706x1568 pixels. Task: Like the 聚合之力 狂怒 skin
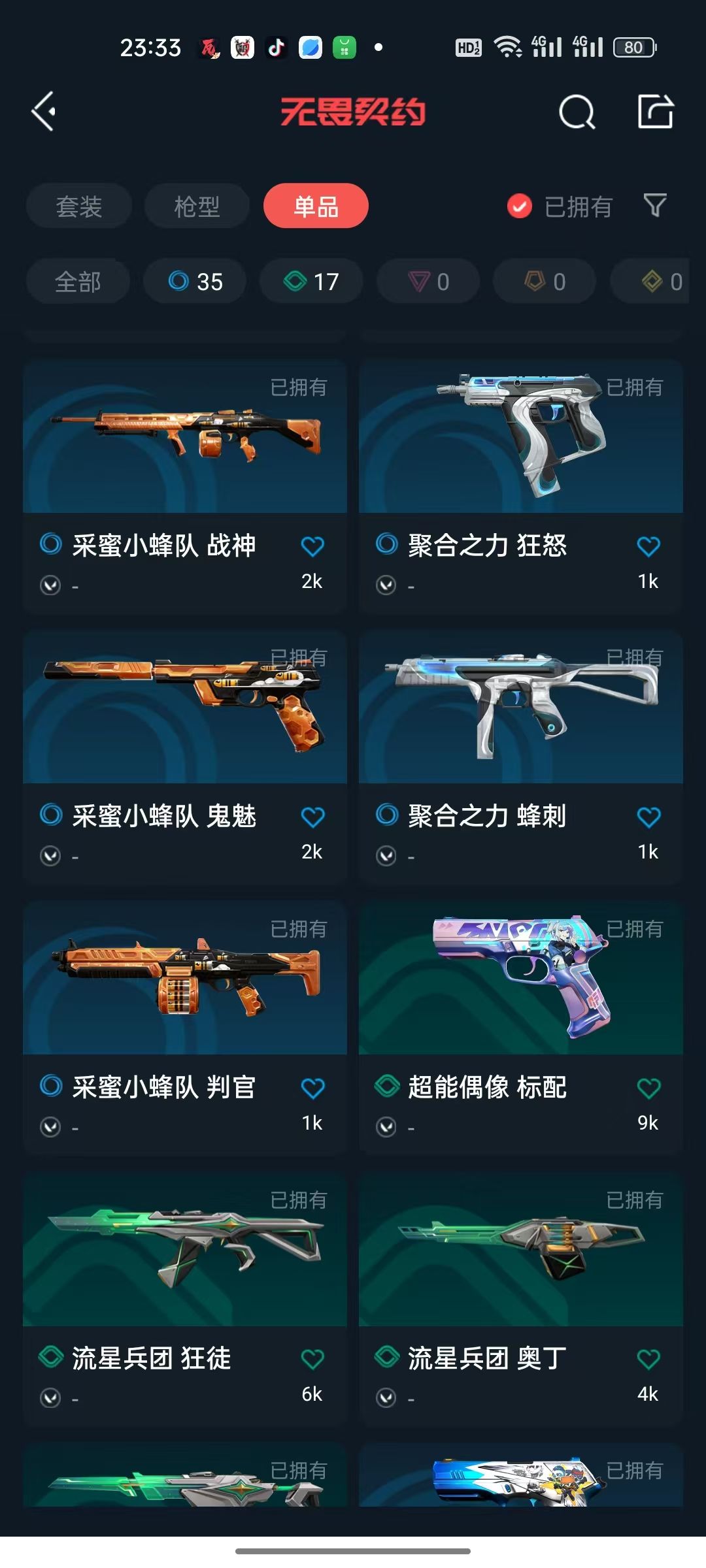click(x=648, y=546)
